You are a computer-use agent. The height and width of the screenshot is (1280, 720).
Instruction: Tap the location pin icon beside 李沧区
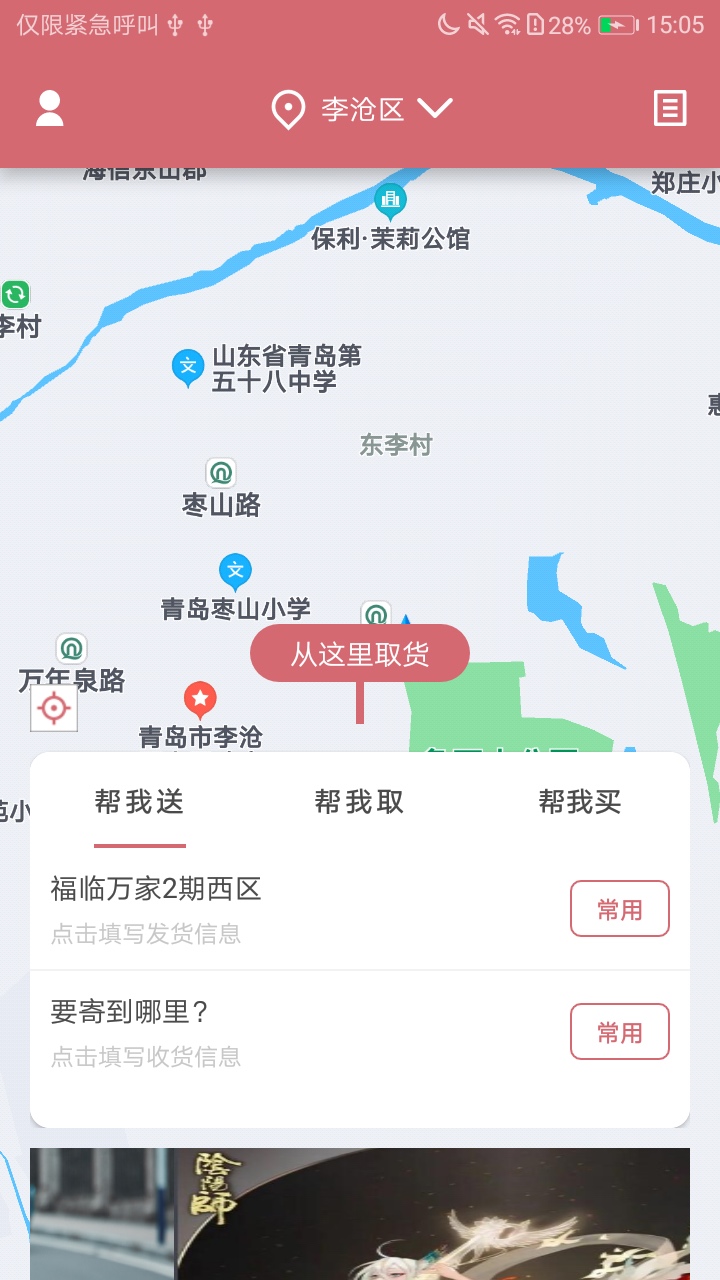tap(287, 108)
